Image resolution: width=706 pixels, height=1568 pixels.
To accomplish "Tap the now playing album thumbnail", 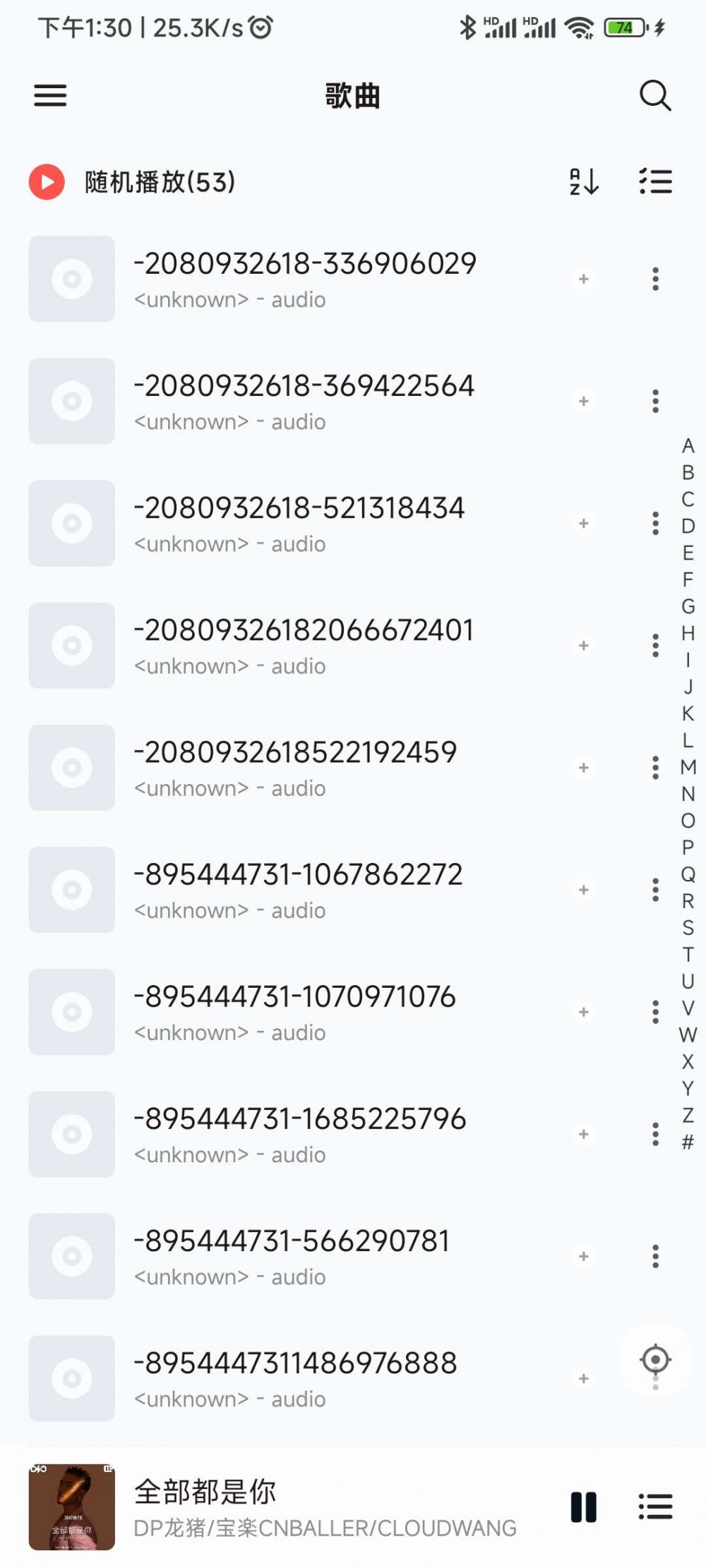I will (71, 1500).
